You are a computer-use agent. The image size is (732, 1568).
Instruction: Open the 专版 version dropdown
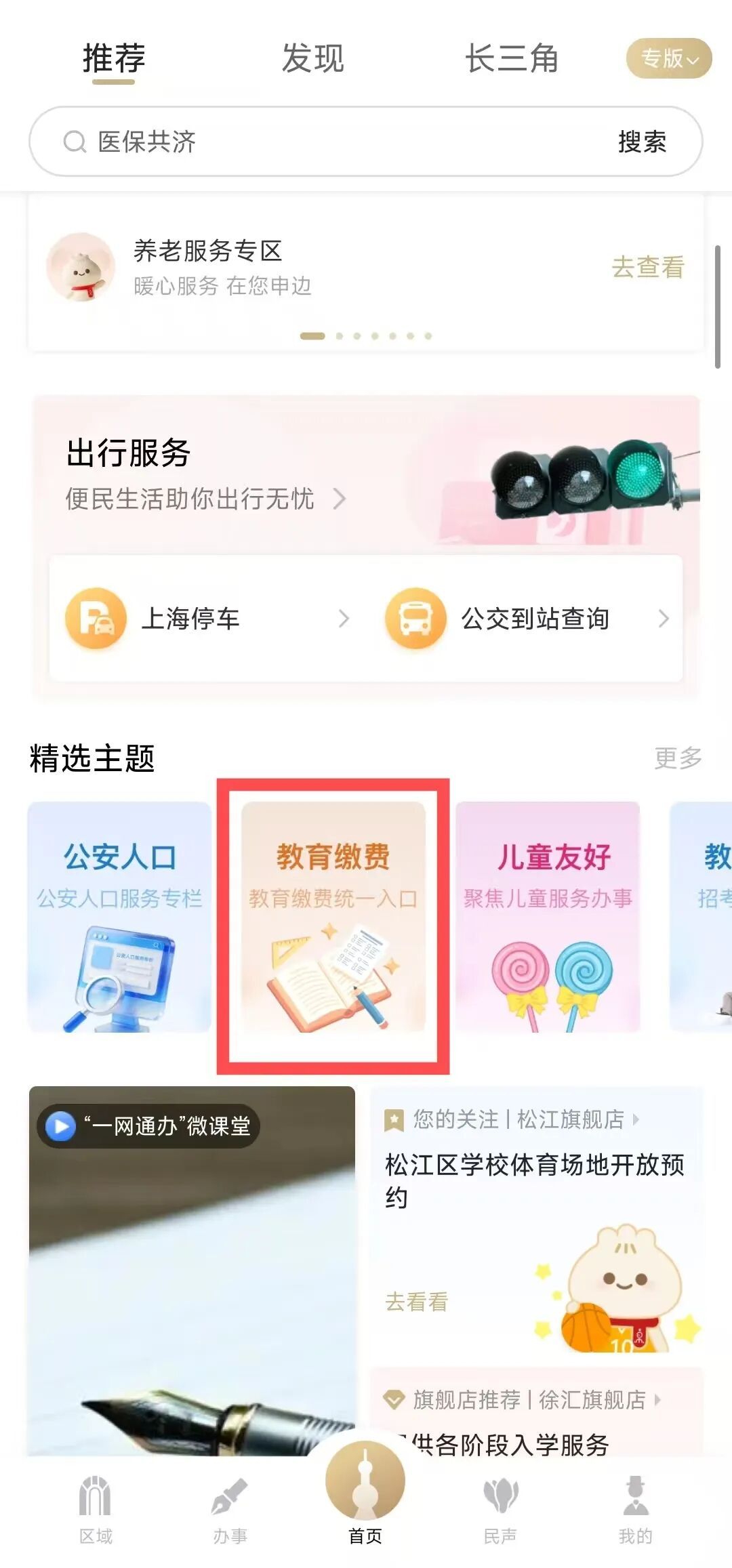668,58
